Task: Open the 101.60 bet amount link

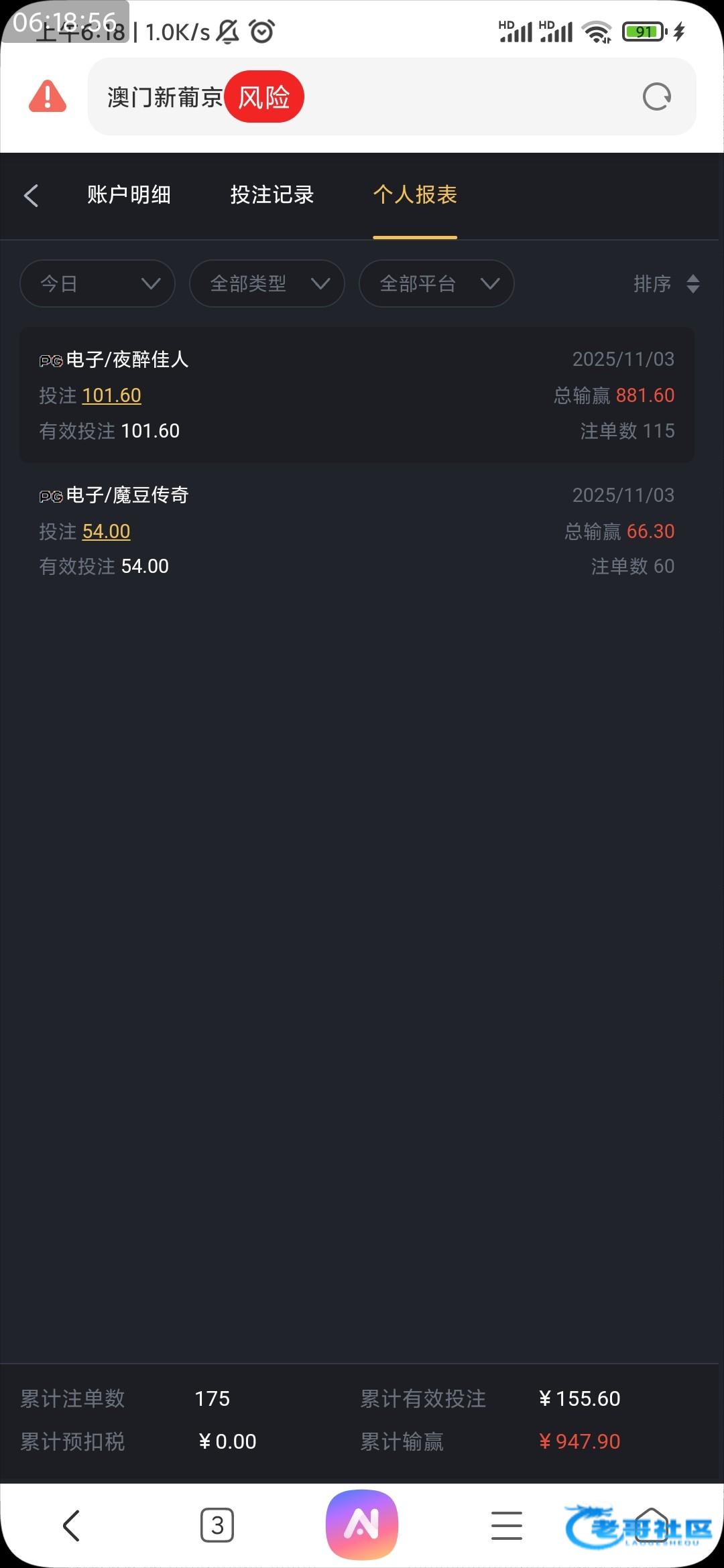Action: point(111,395)
